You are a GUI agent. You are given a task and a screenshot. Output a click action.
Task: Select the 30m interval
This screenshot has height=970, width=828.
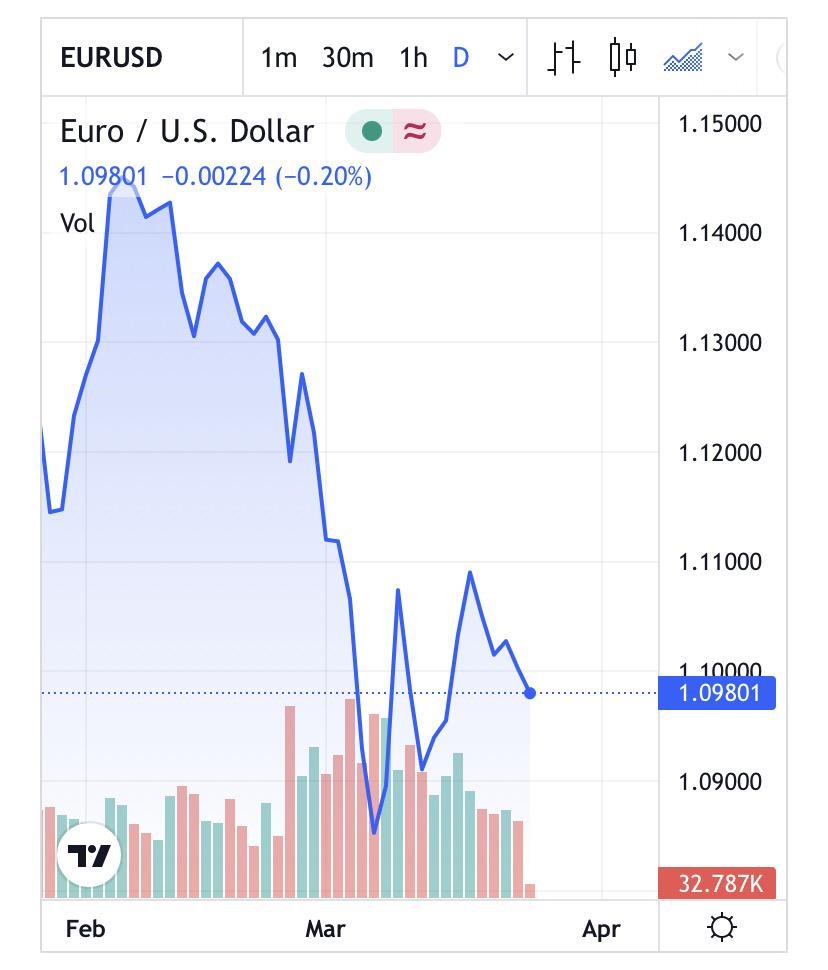(347, 58)
